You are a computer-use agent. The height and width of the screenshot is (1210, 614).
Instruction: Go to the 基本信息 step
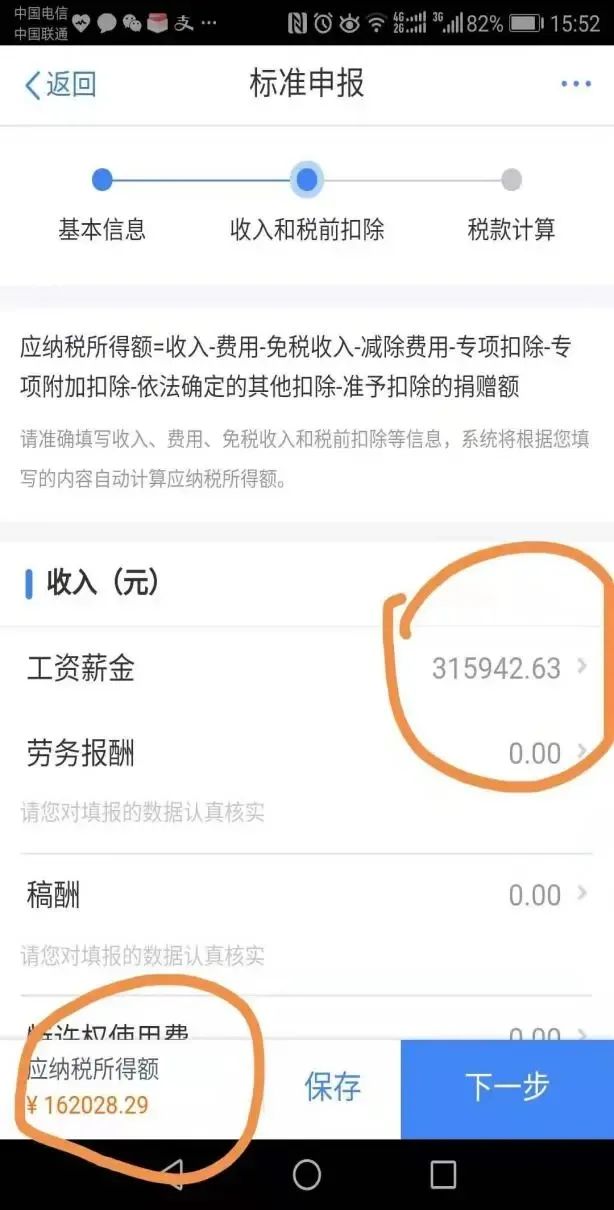102,204
